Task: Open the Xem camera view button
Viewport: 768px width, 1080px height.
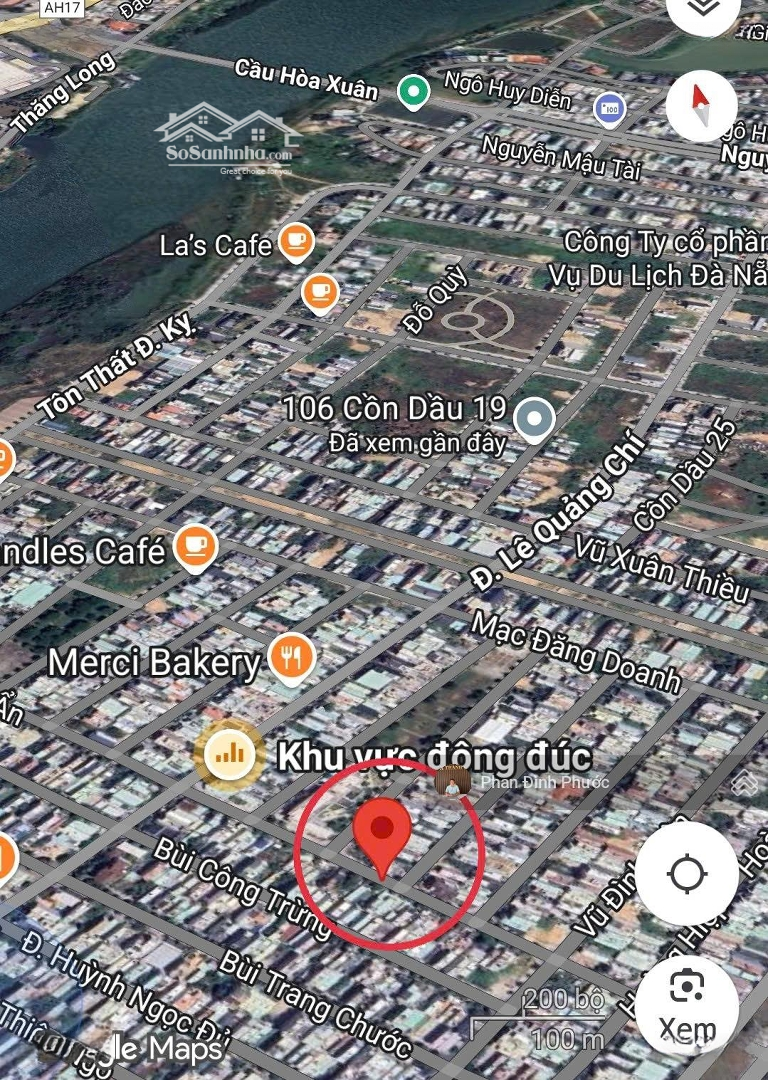Action: (687, 1003)
